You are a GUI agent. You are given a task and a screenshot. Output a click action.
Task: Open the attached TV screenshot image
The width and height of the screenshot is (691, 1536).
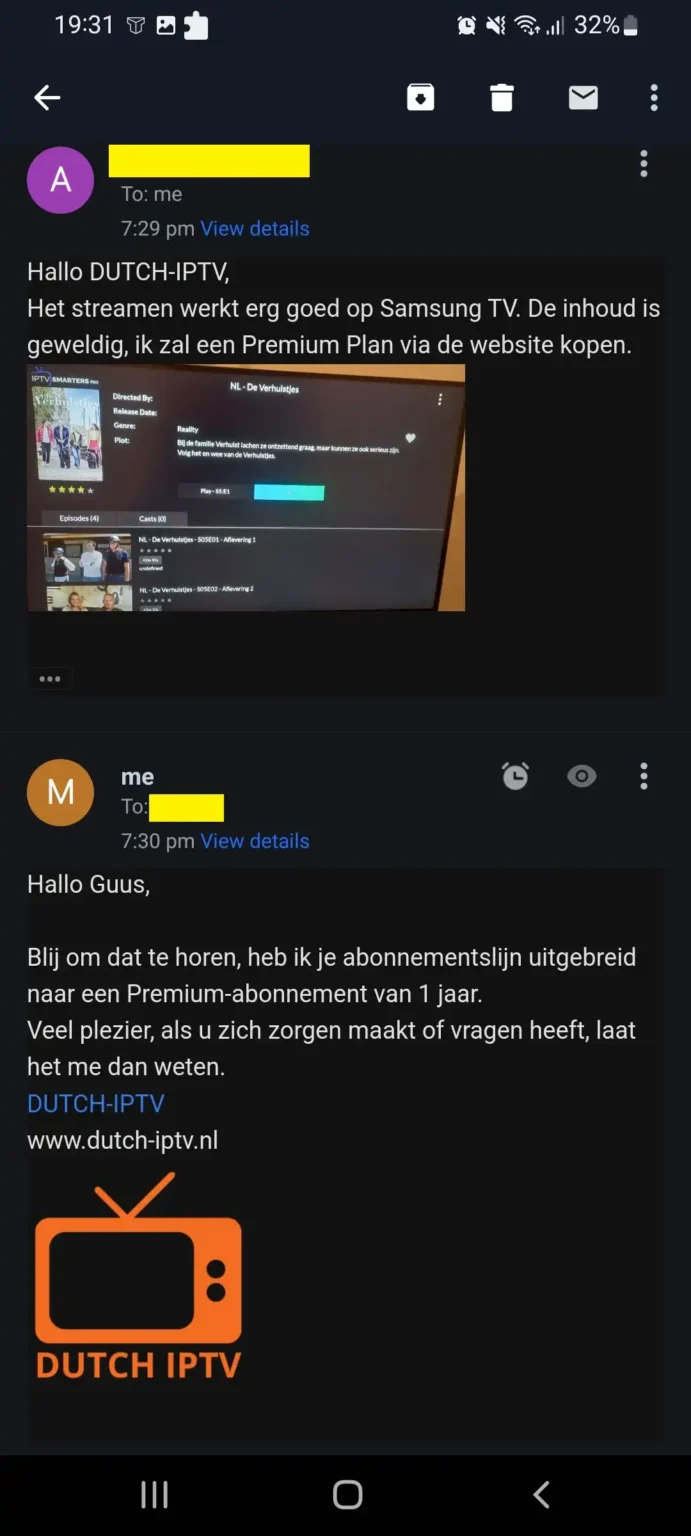click(246, 487)
